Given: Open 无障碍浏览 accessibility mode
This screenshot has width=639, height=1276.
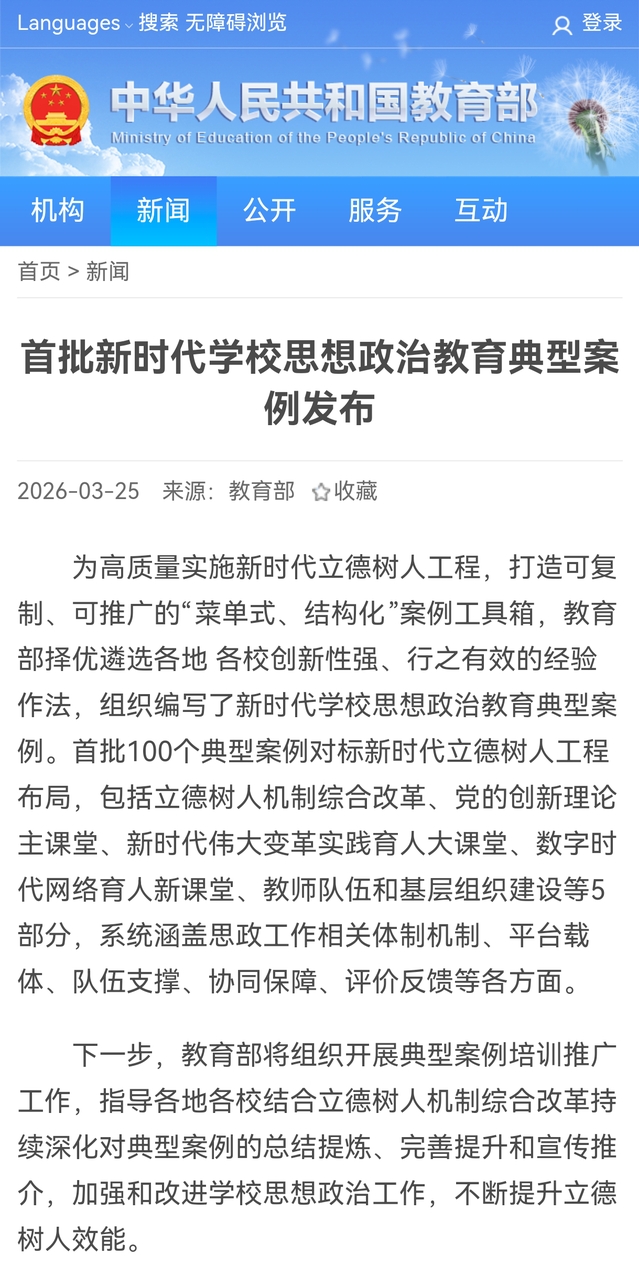Looking at the screenshot, I should tap(236, 23).
